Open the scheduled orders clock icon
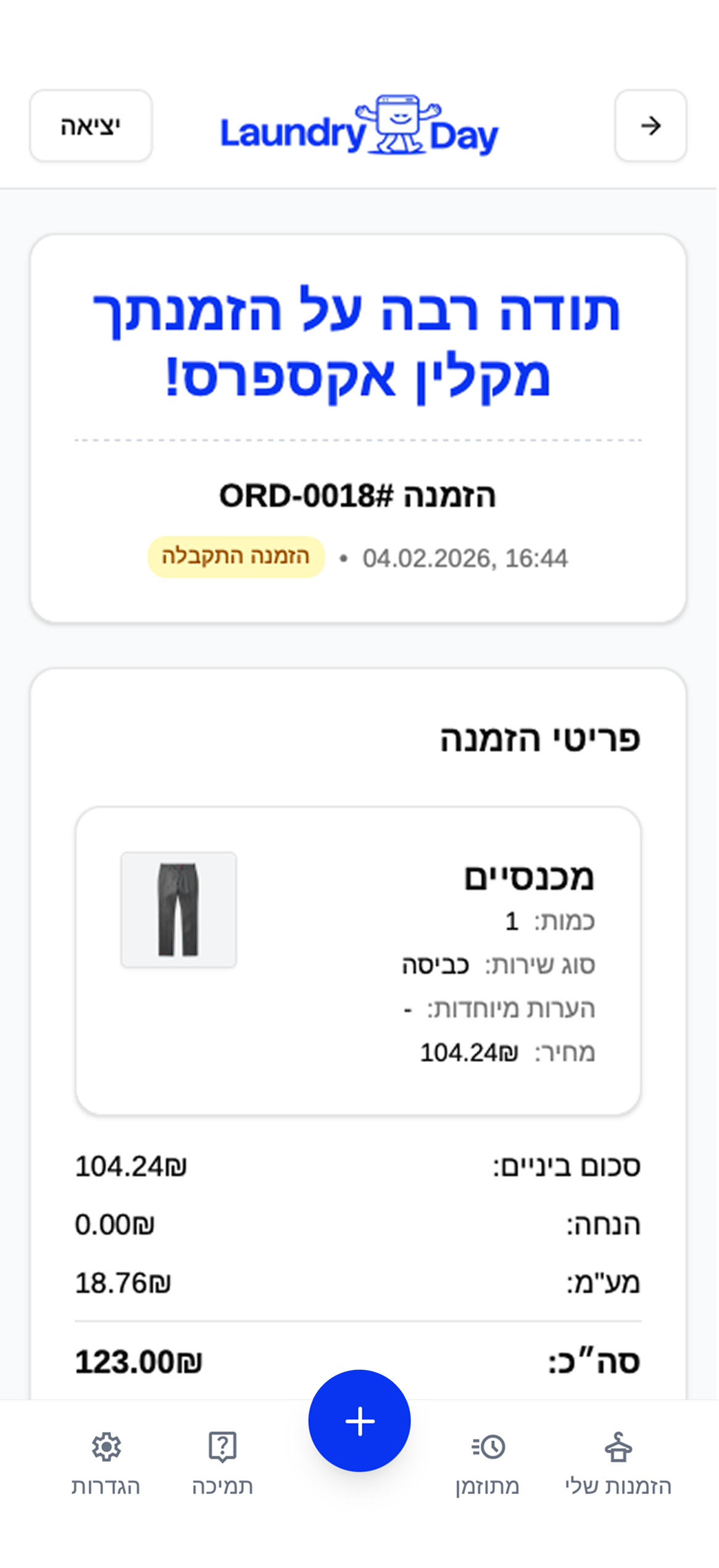719x1568 pixels. click(x=489, y=1448)
